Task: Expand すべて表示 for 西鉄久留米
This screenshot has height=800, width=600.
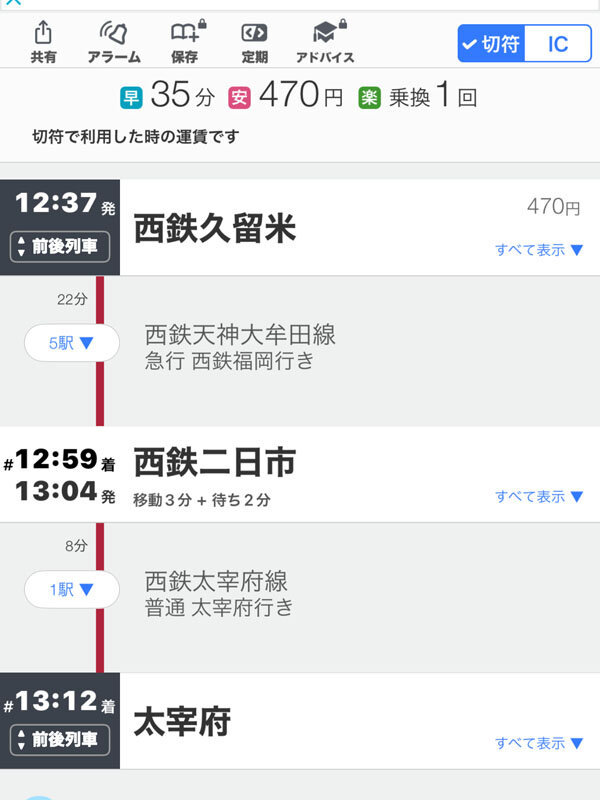Action: pyautogui.click(x=539, y=249)
